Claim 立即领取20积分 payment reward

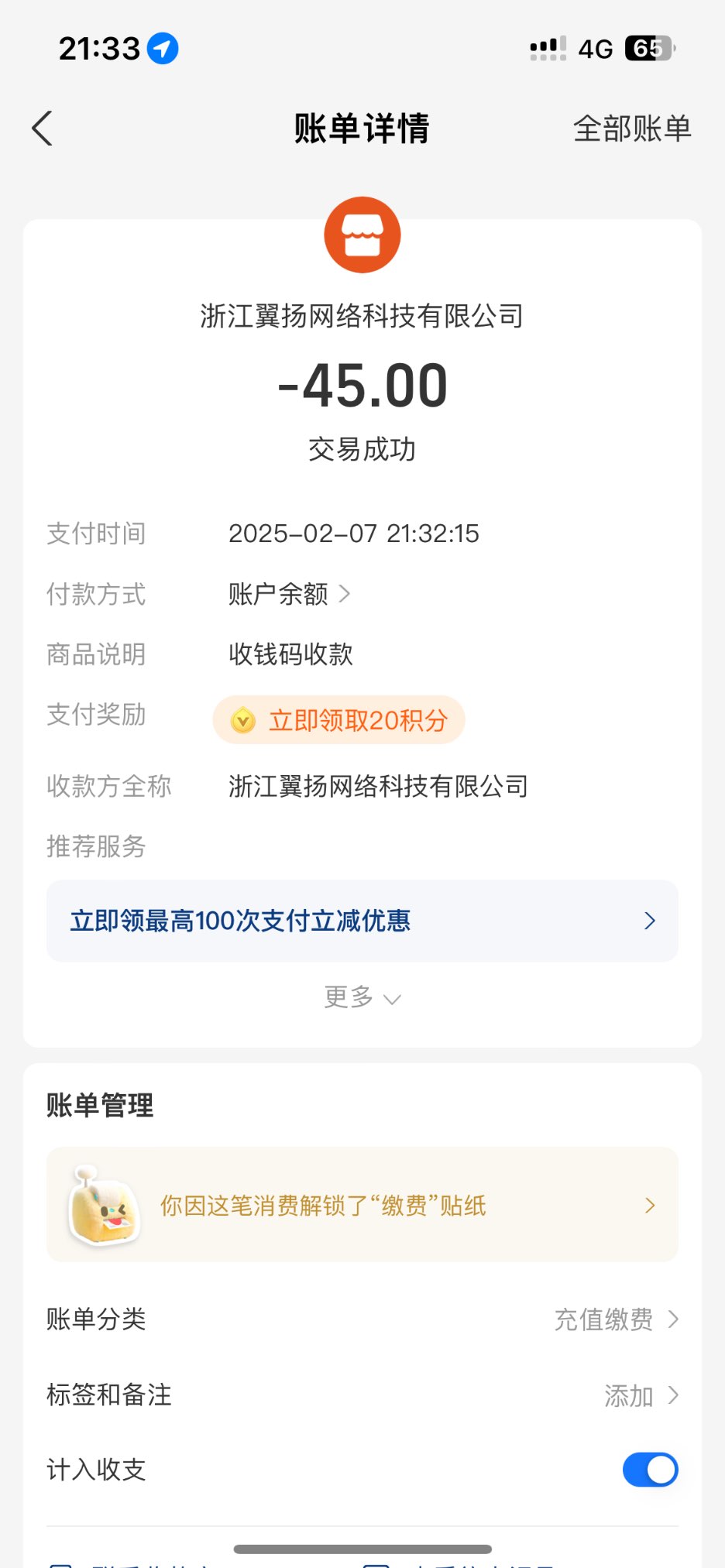coord(339,720)
